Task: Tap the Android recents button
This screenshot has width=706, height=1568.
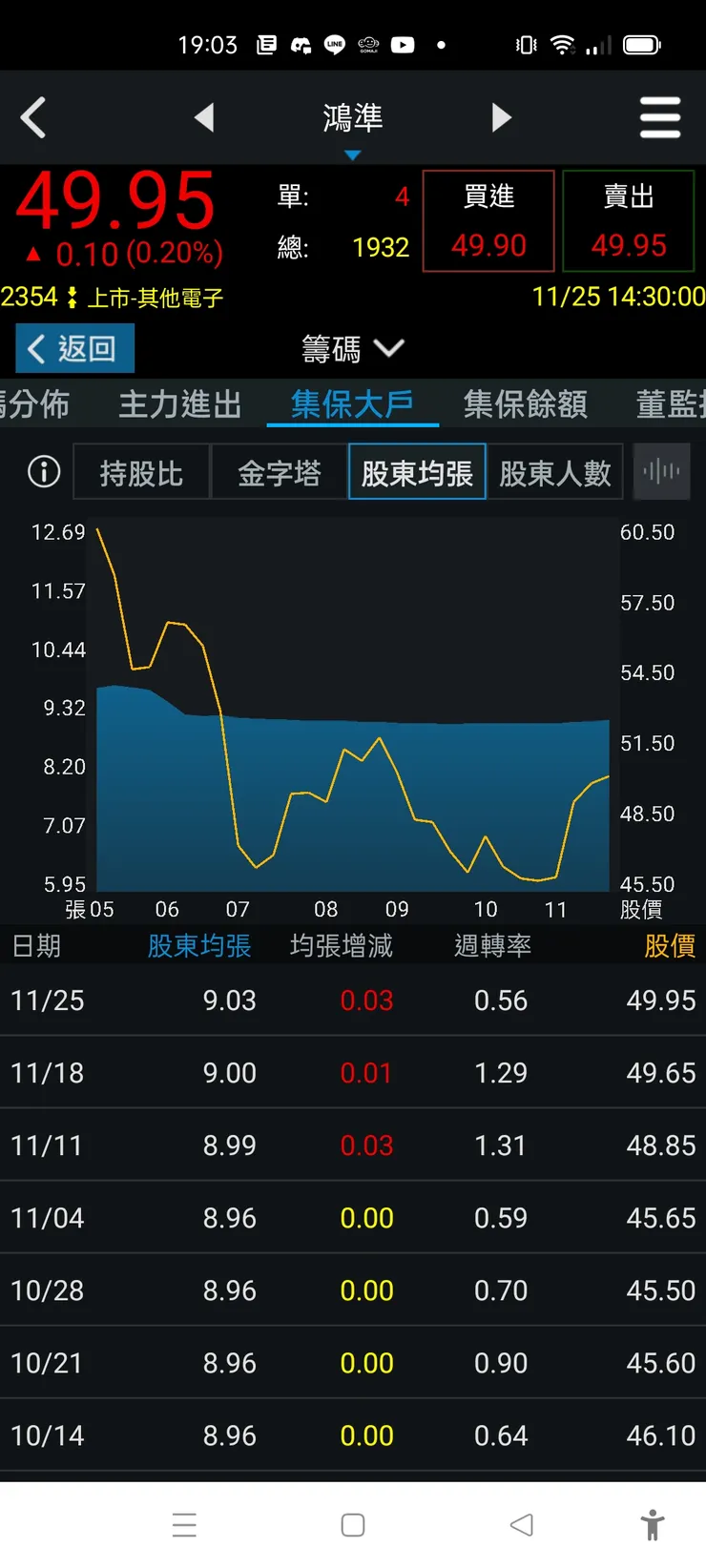Action: point(185,1525)
